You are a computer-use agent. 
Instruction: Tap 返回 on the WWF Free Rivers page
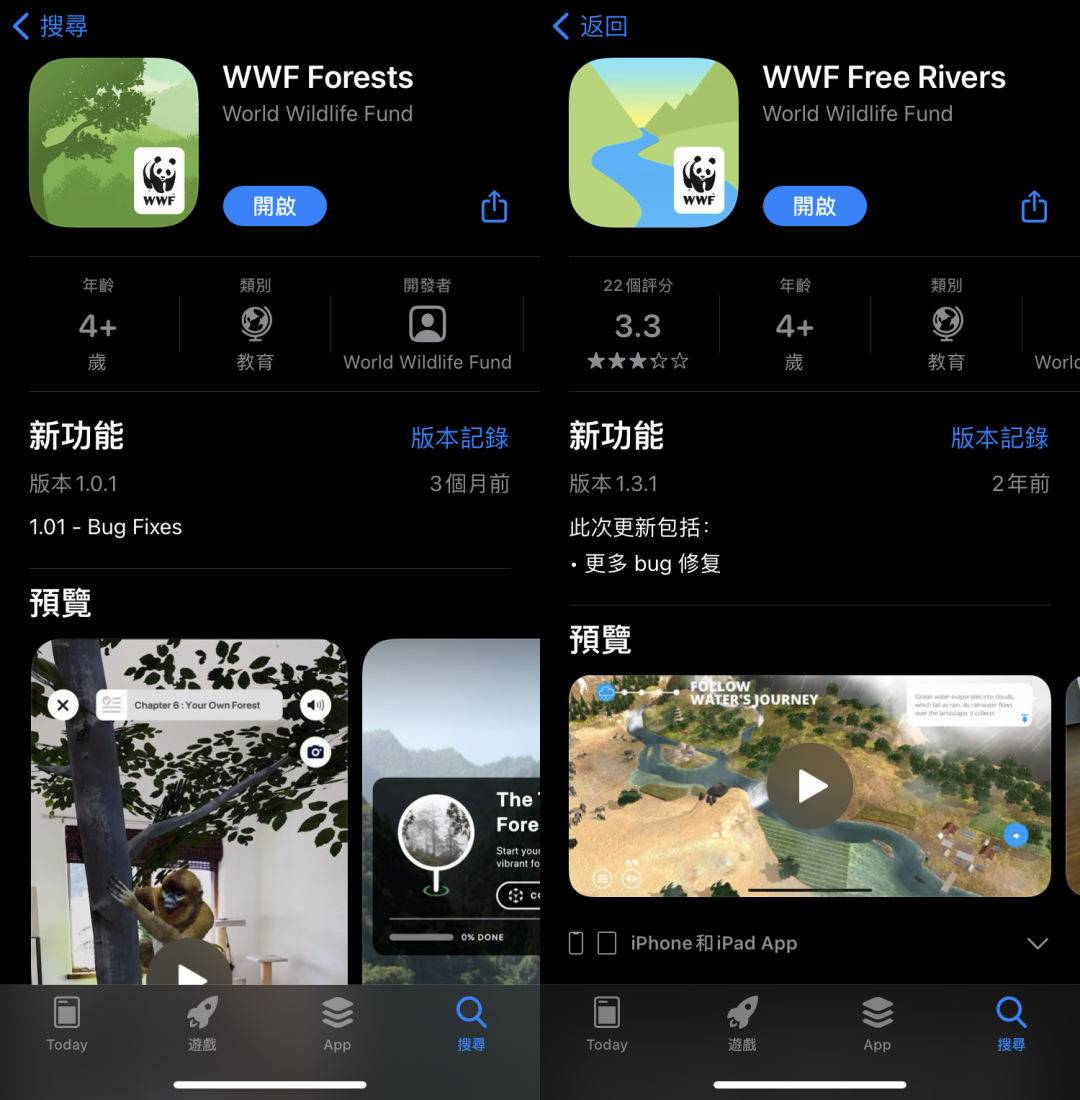590,26
